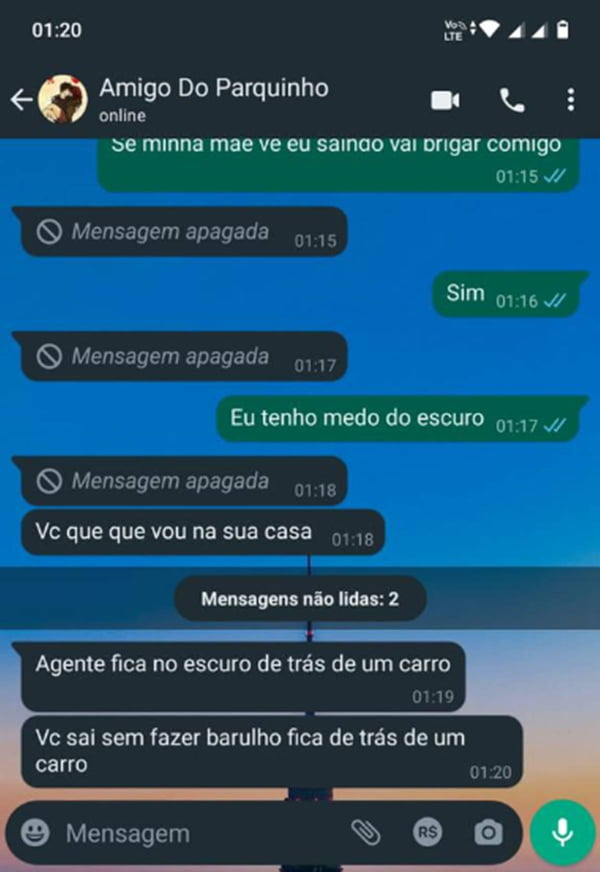Open the camera to send a photo

(488, 832)
